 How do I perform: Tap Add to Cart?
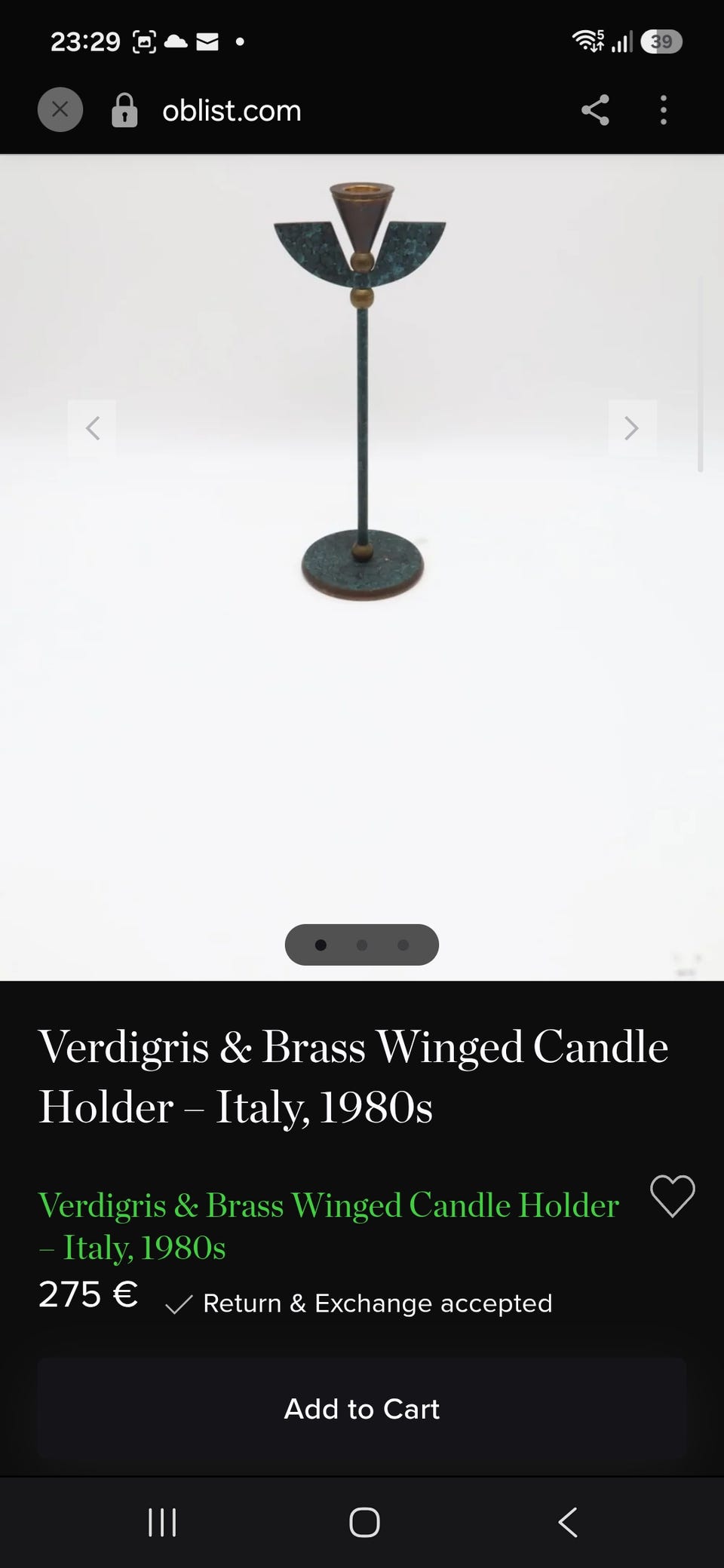click(362, 1408)
